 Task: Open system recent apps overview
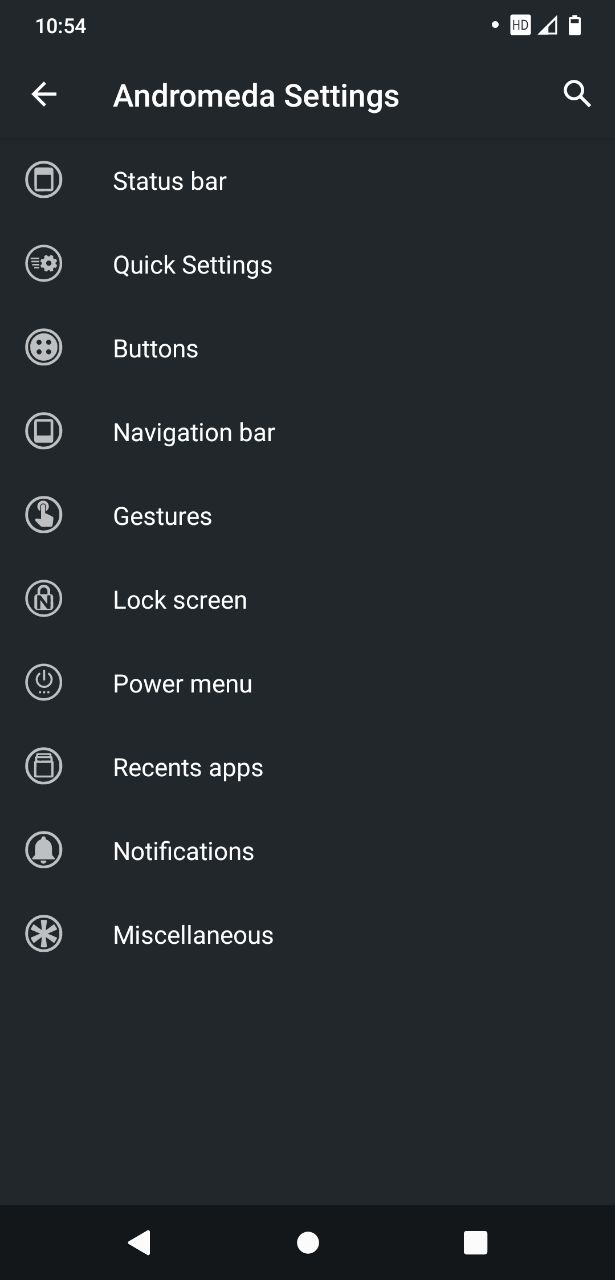[x=475, y=1242]
